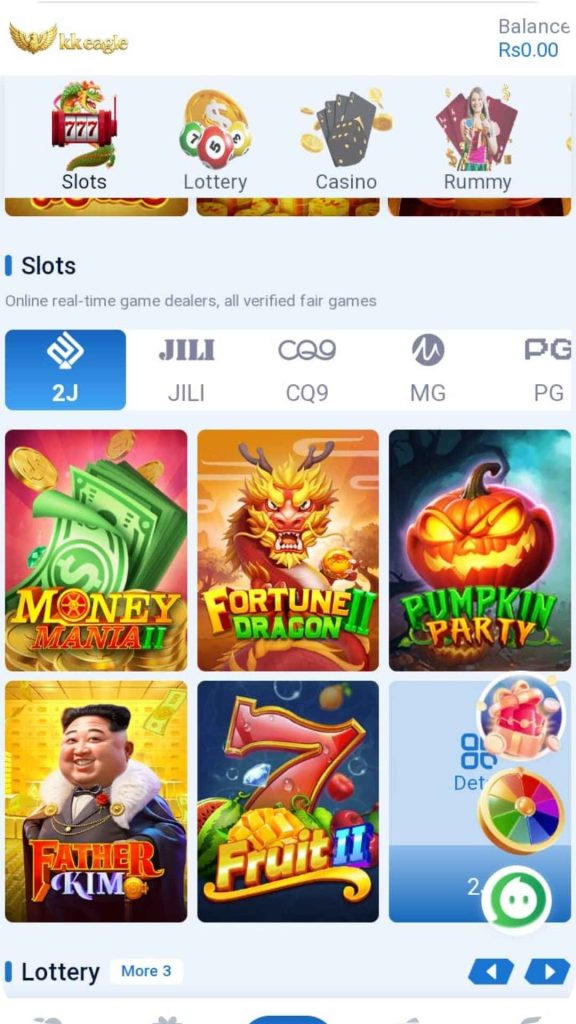Tap the Lottery right arrow
The height and width of the screenshot is (1024, 576).
click(547, 972)
